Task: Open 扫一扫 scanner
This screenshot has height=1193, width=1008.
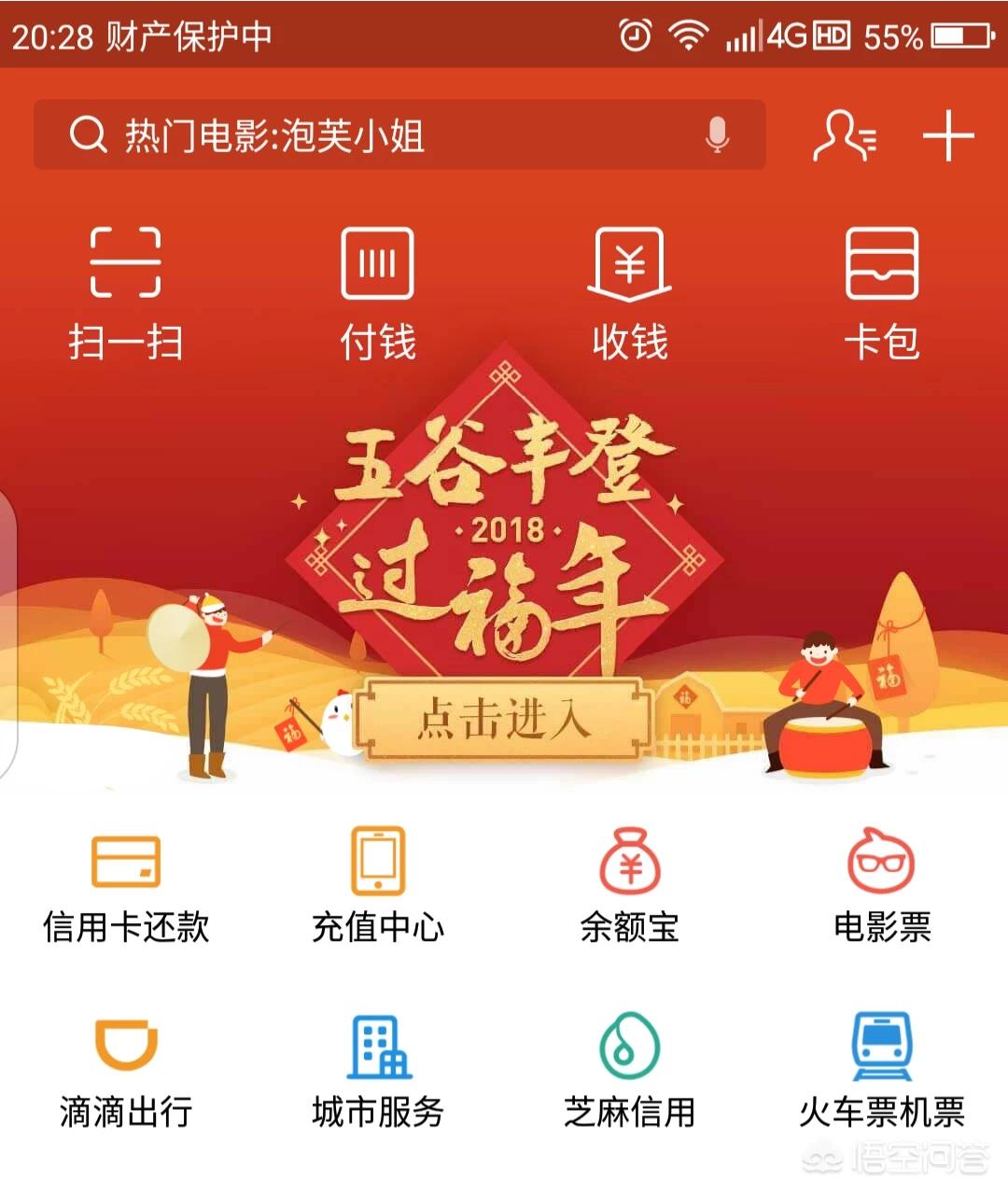Action: pyautogui.click(x=125, y=291)
